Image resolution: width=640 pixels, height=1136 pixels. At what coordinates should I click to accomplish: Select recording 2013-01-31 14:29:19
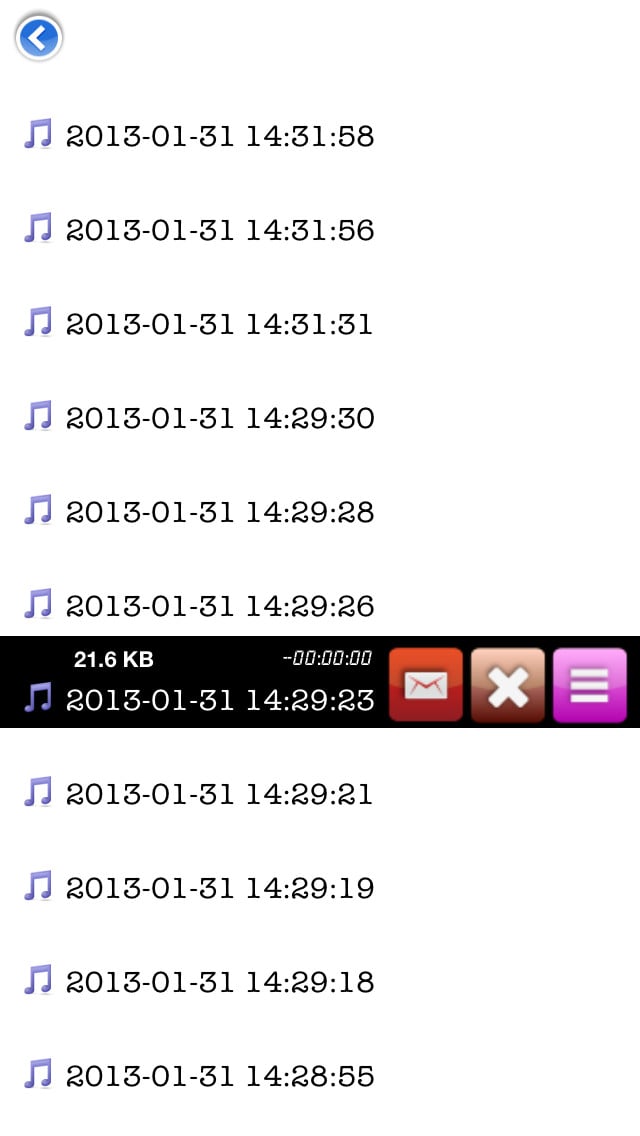click(x=320, y=888)
